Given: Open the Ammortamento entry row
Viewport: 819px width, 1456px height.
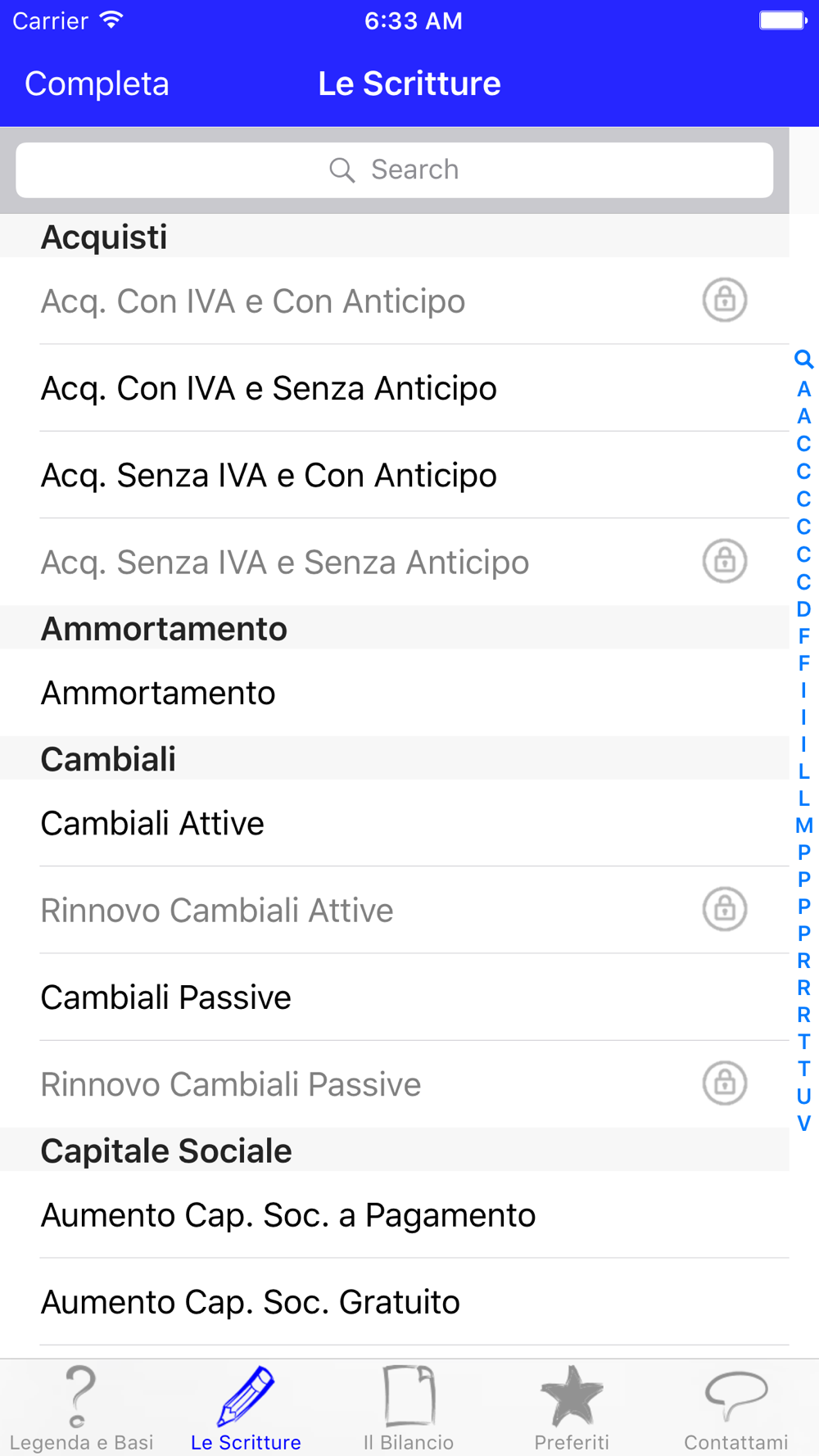Looking at the screenshot, I should [x=395, y=693].
